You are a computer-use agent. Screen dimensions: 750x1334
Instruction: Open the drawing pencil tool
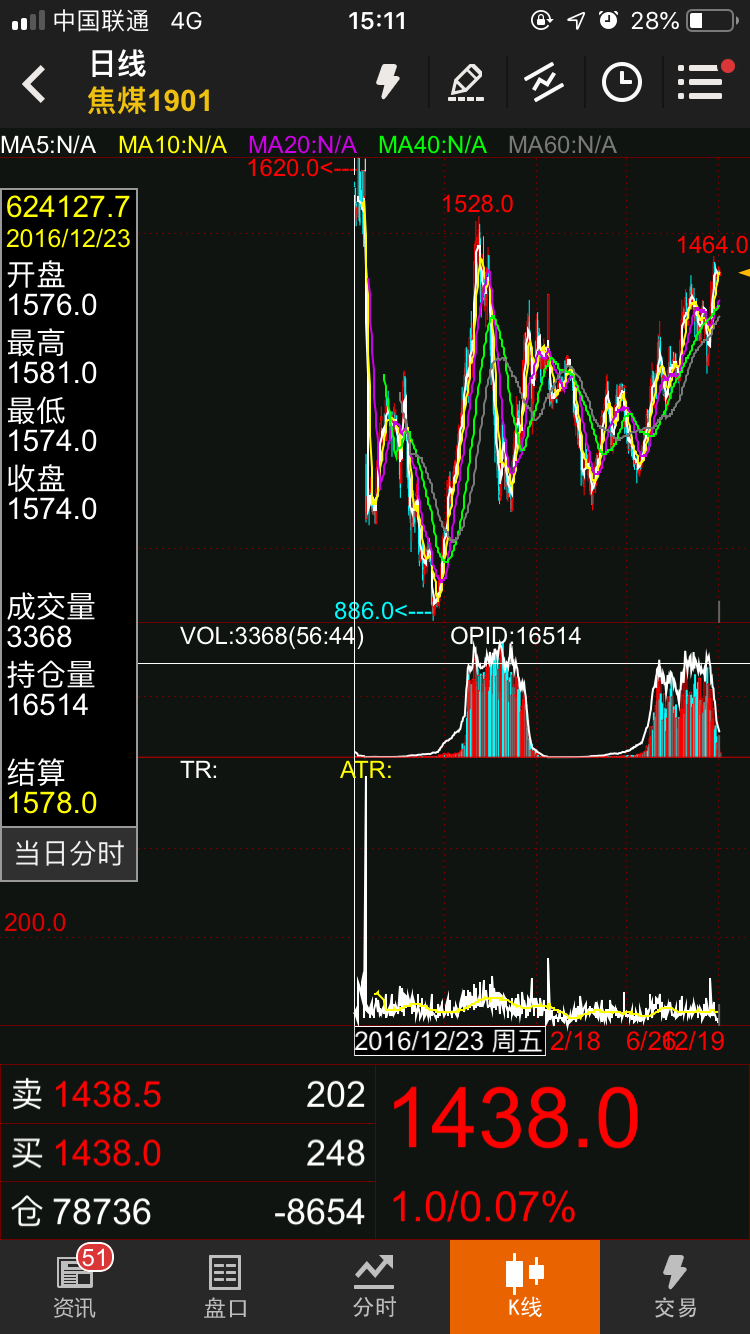tap(466, 82)
